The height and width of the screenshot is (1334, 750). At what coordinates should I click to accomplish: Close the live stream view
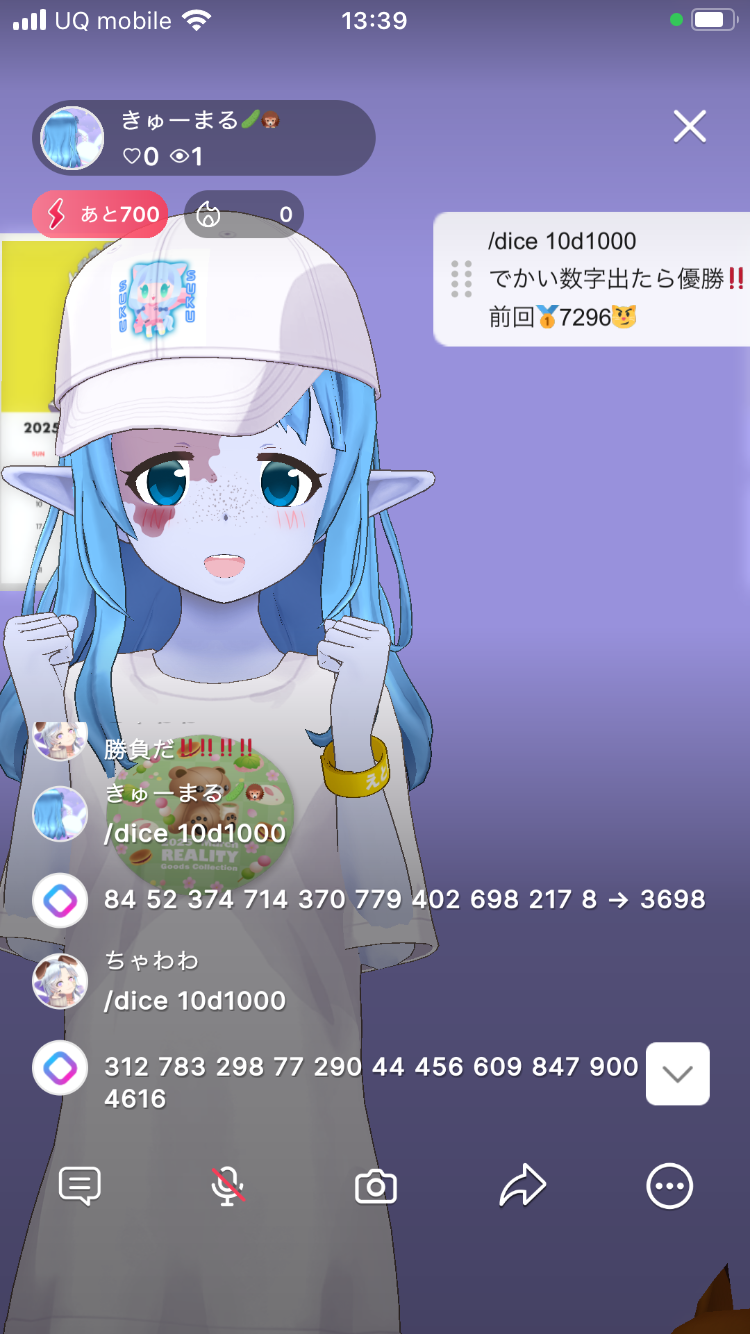coord(689,127)
